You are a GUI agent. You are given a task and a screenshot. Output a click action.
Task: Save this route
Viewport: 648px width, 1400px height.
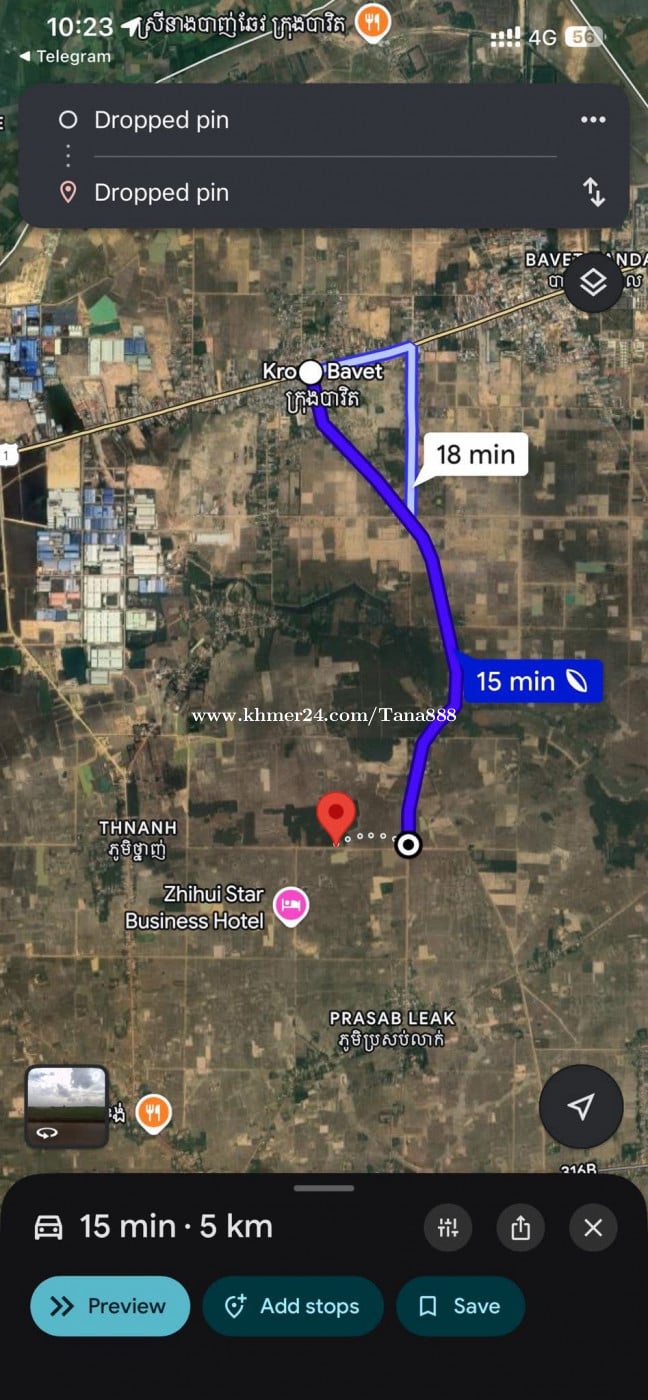point(460,1306)
